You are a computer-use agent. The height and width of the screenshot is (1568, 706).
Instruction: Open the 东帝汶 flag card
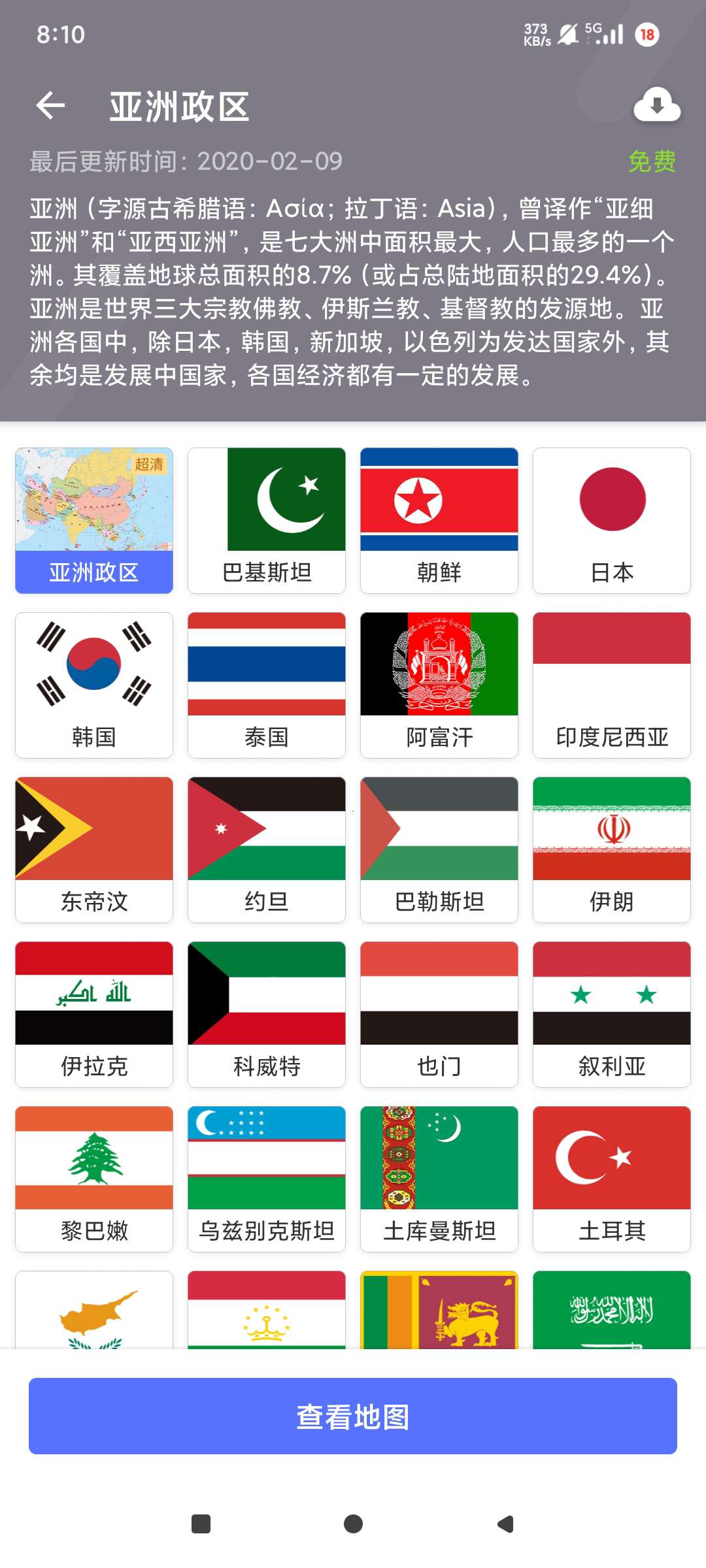pyautogui.click(x=94, y=850)
